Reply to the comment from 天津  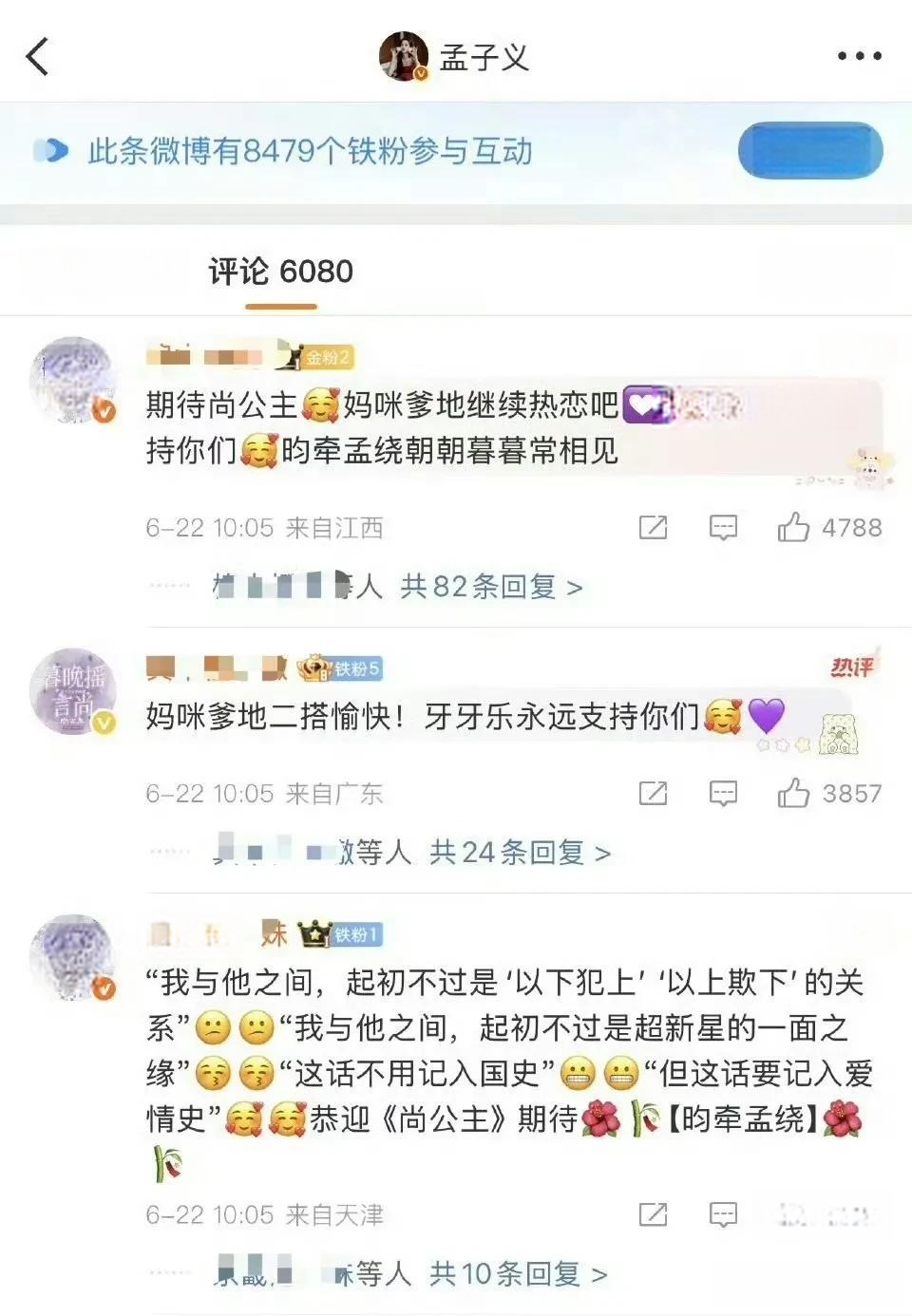pos(724,1213)
